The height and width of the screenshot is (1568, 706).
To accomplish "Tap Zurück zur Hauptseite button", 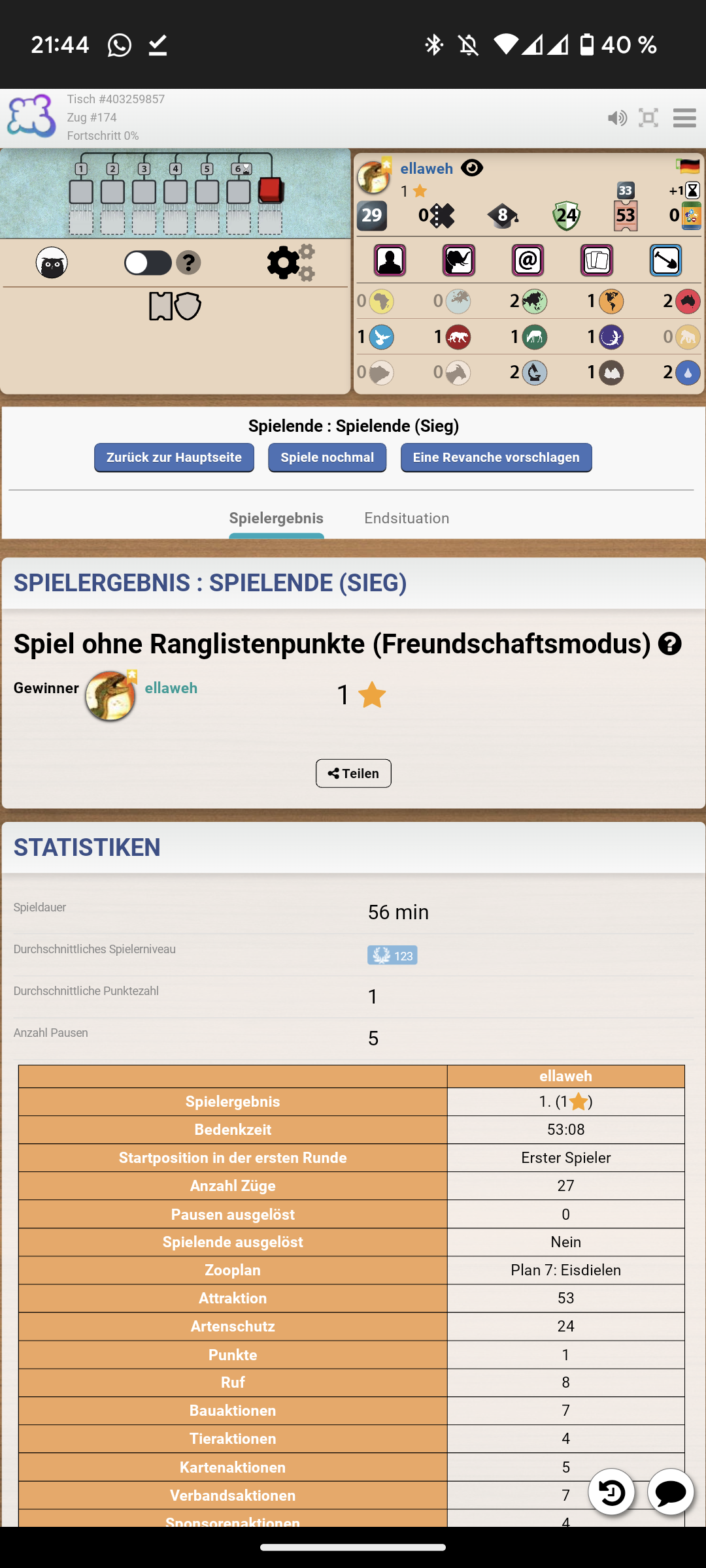I will 174,457.
